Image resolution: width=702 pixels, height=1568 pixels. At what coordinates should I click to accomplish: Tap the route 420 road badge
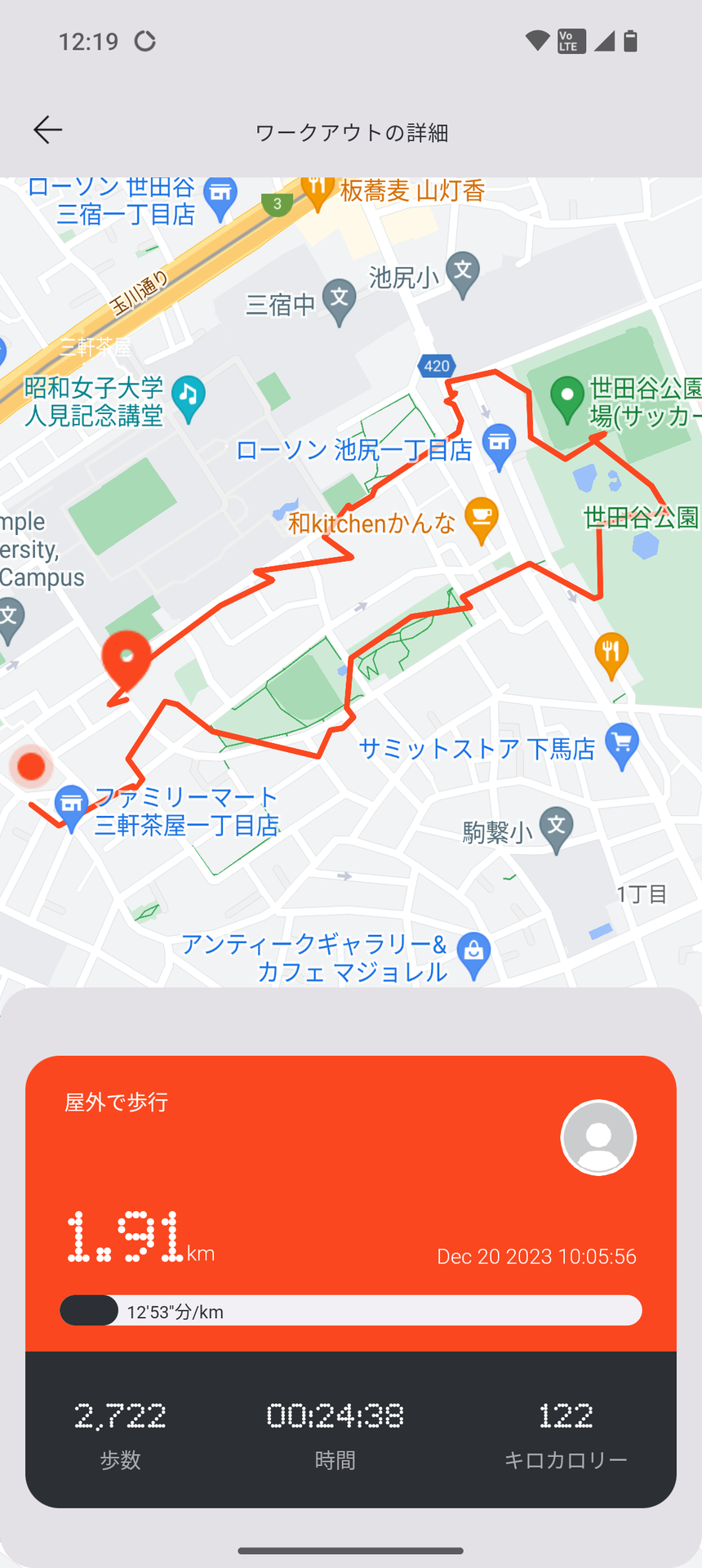tap(438, 366)
